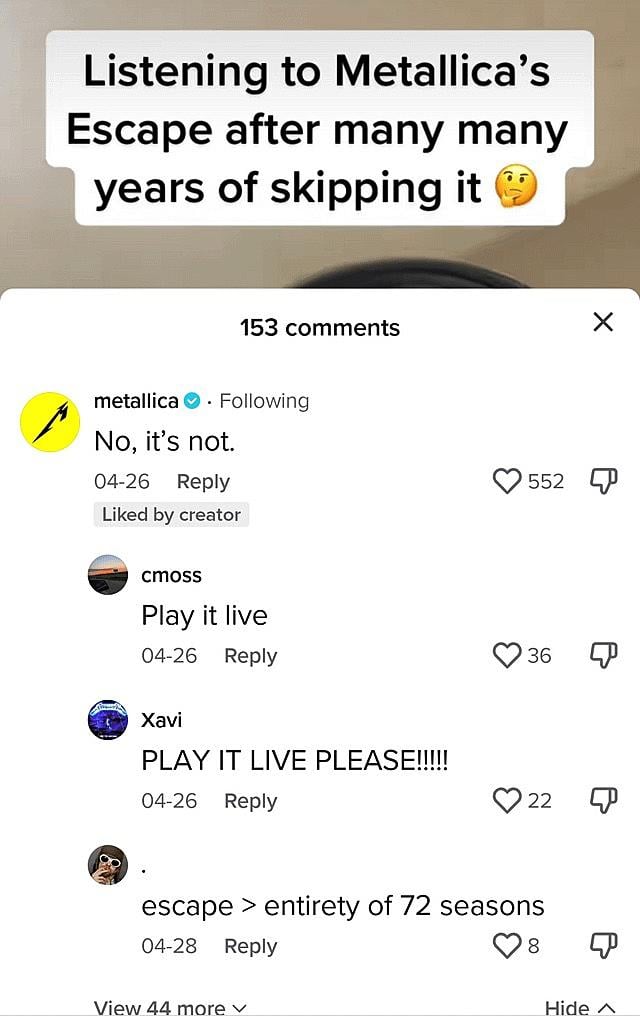Open cmoss's profile avatar
The height and width of the screenshot is (1021, 640).
pos(108,575)
